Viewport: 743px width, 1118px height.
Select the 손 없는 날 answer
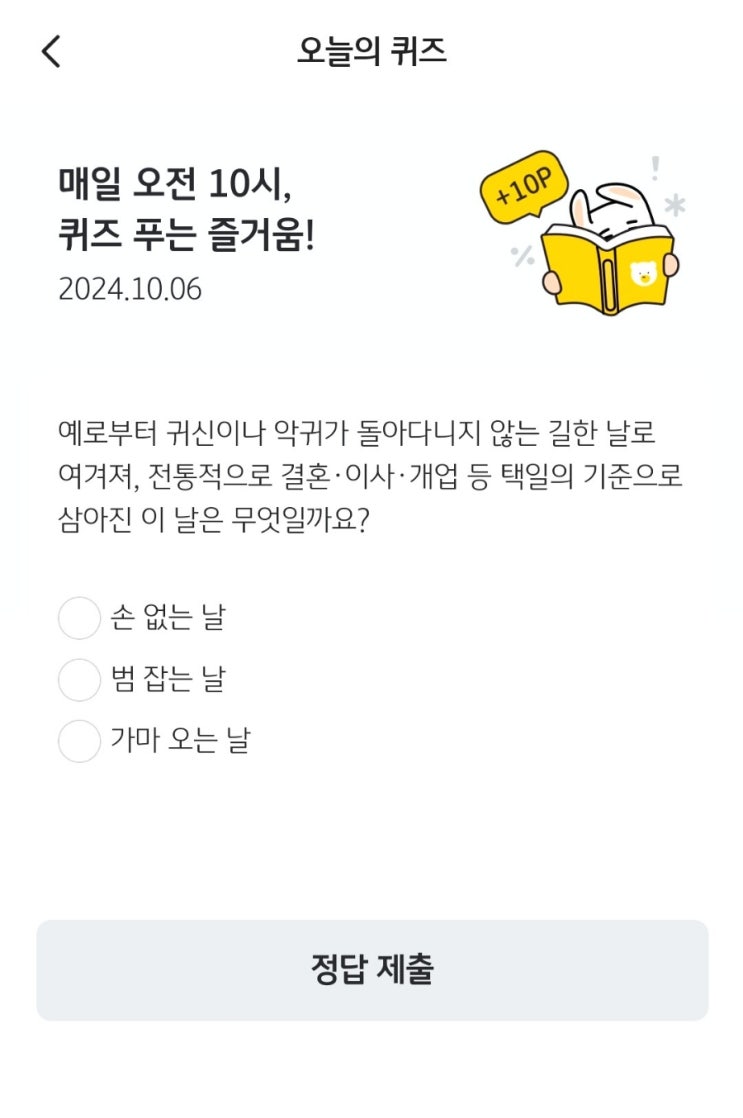click(80, 618)
